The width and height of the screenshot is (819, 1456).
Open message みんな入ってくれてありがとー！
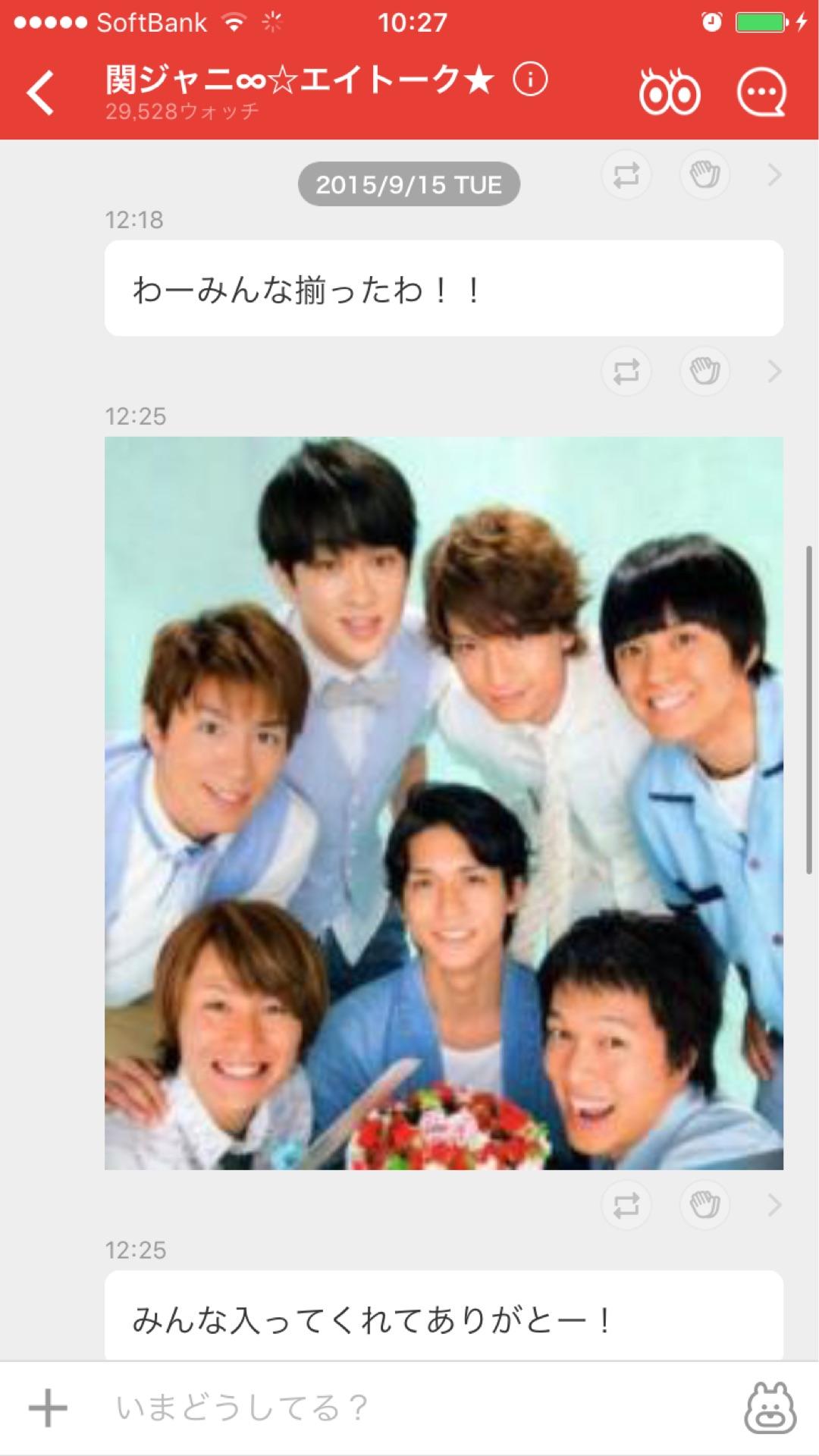[444, 1319]
